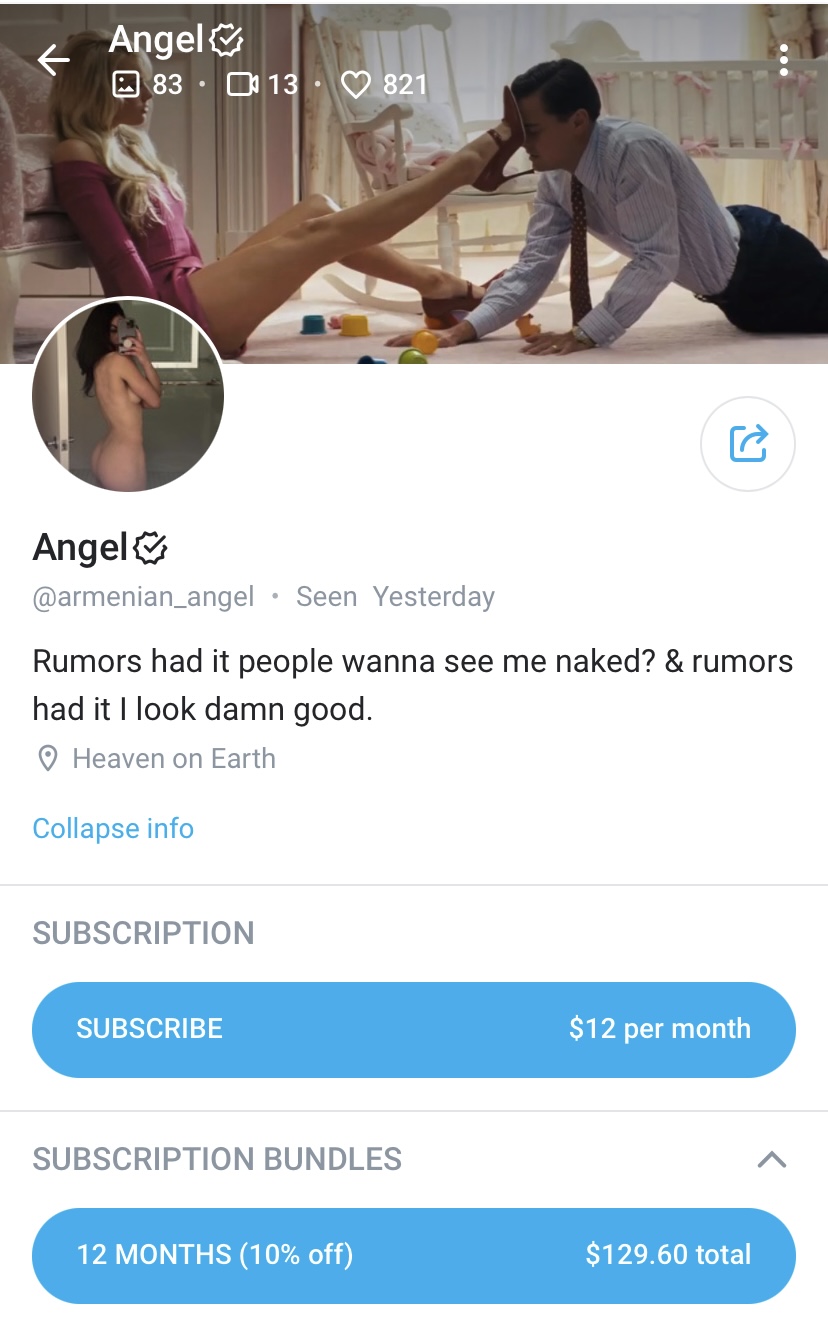Screen dimensions: 828x1334
Task: Open the profile avatar picture
Action: pyautogui.click(x=128, y=396)
